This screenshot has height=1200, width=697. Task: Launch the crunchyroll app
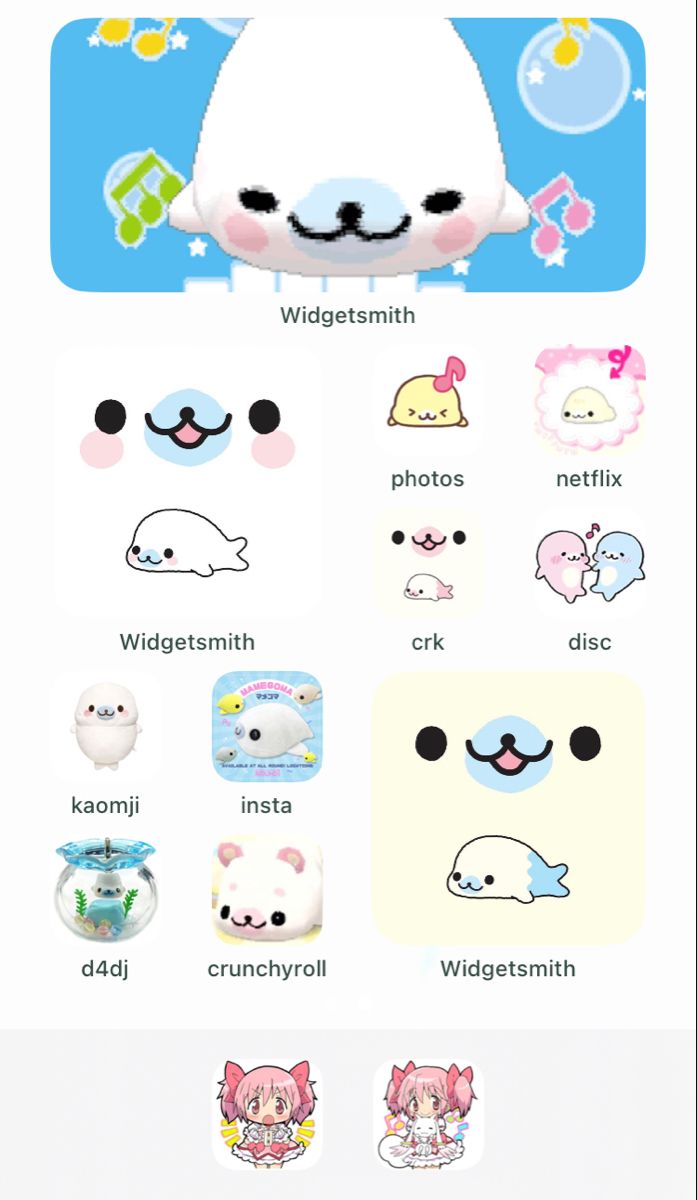pos(267,890)
